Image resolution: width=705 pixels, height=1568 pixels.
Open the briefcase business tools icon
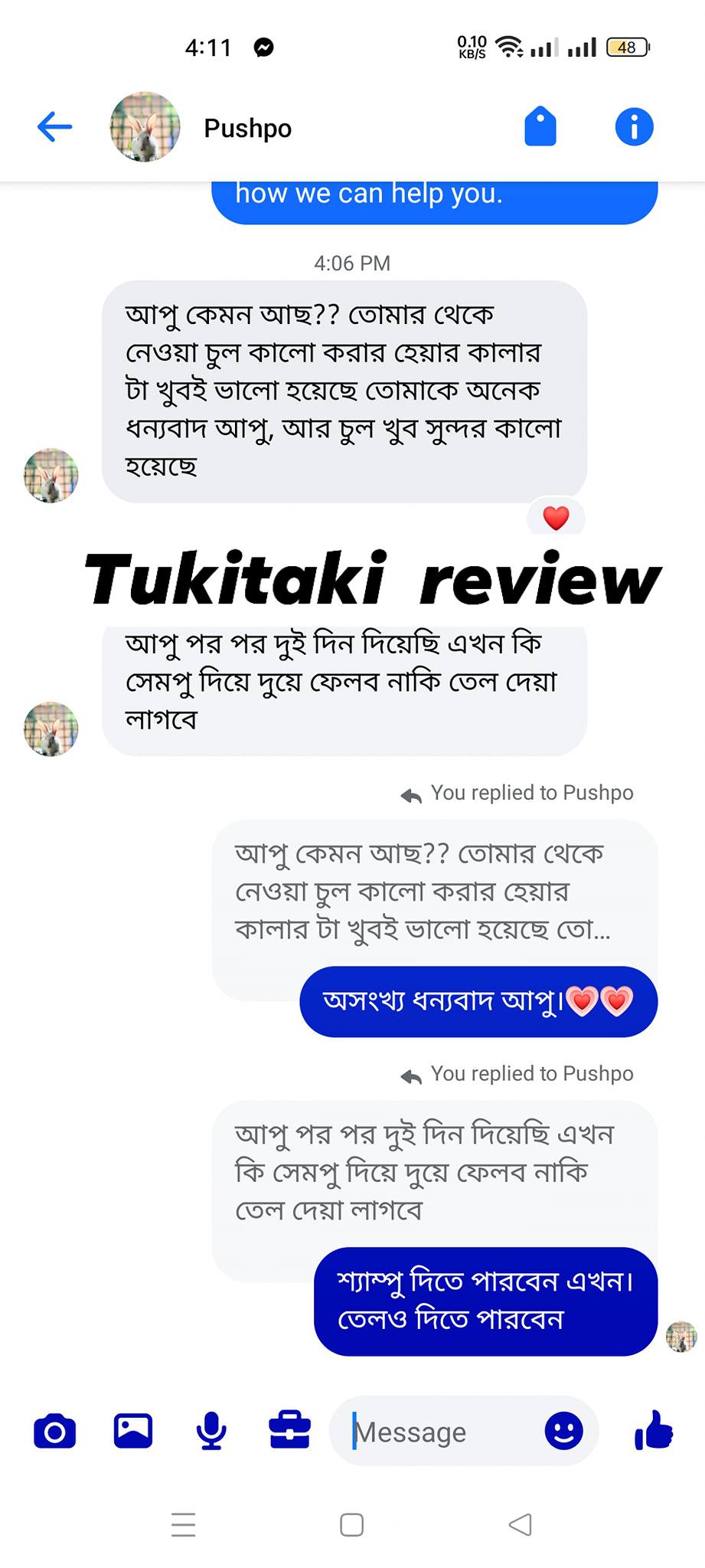point(290,1430)
